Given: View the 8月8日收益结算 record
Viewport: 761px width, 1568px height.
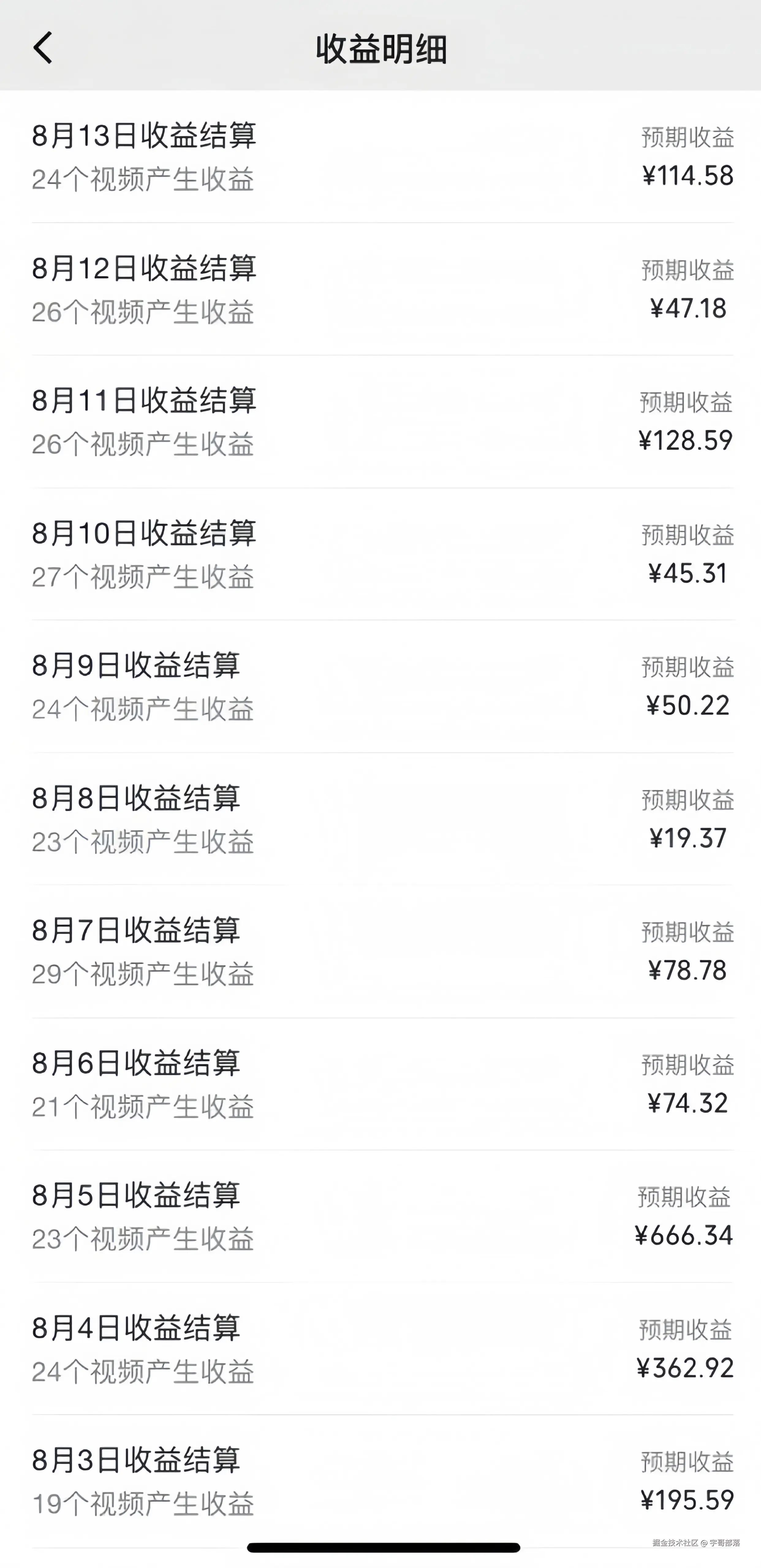Looking at the screenshot, I should pyautogui.click(x=380, y=819).
